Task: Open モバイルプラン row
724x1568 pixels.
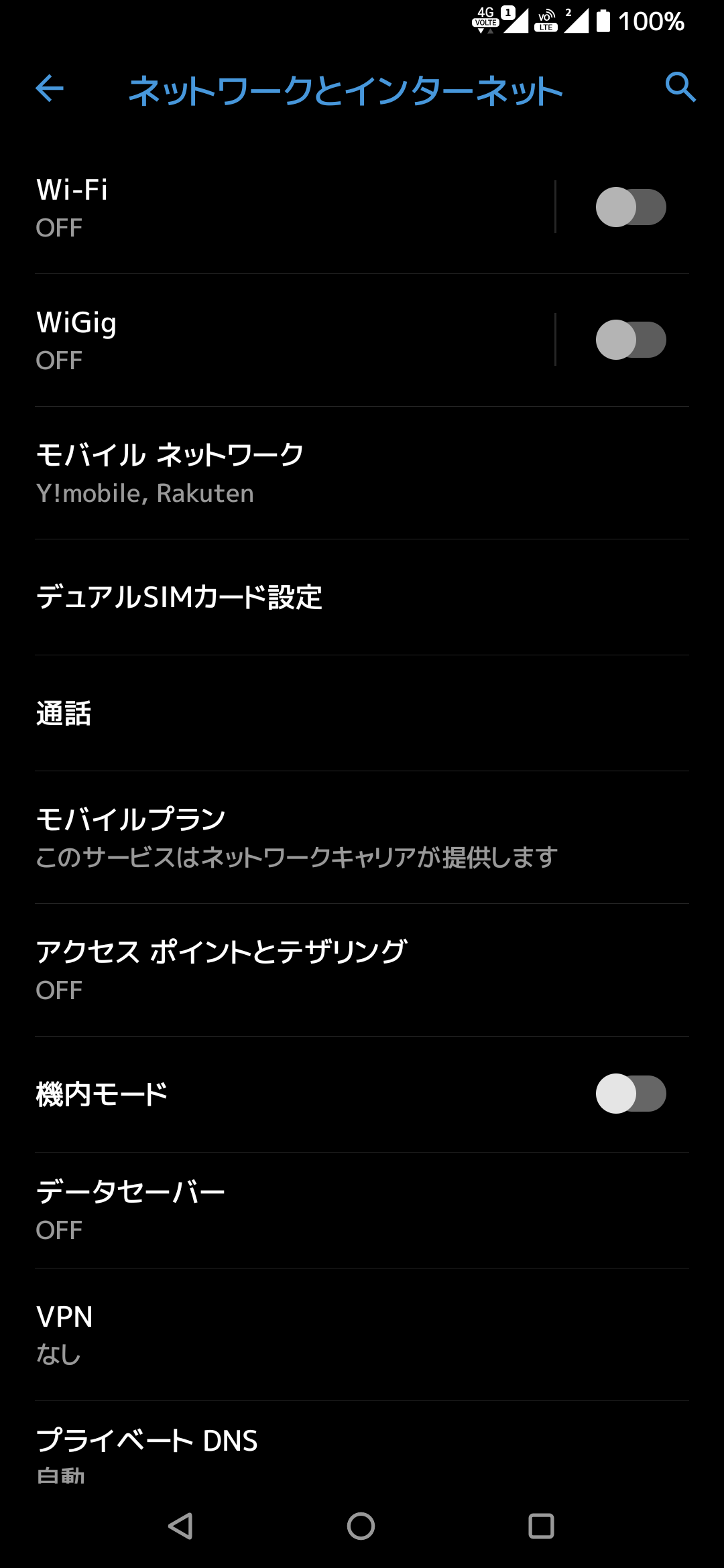Action: tap(362, 838)
